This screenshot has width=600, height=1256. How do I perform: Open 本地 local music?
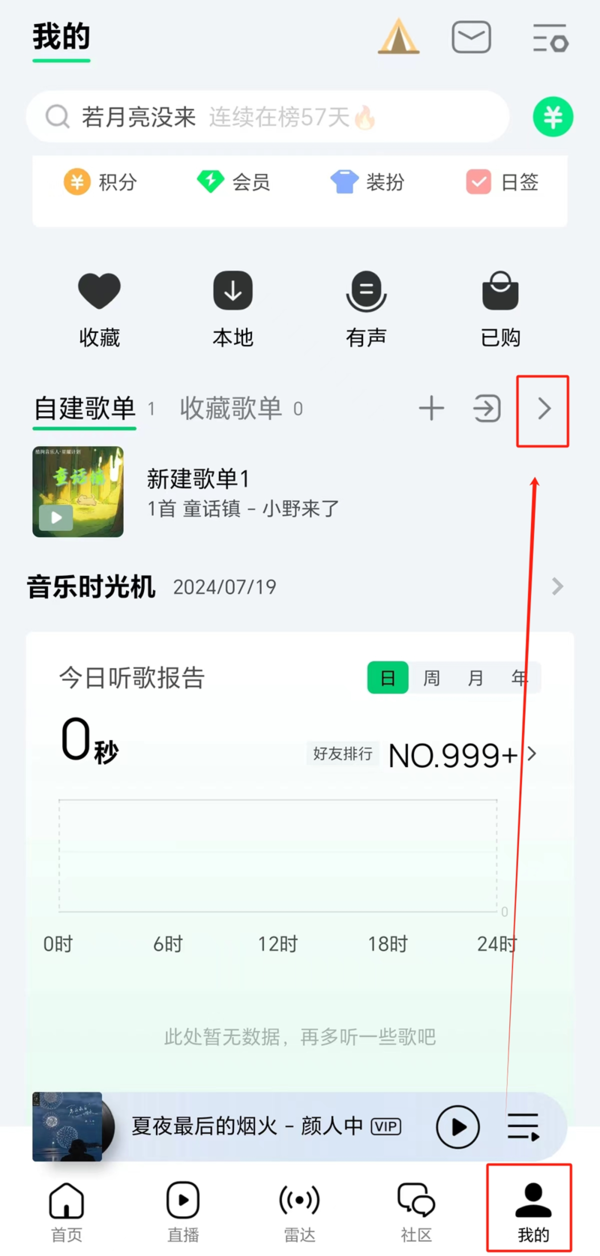point(233,309)
